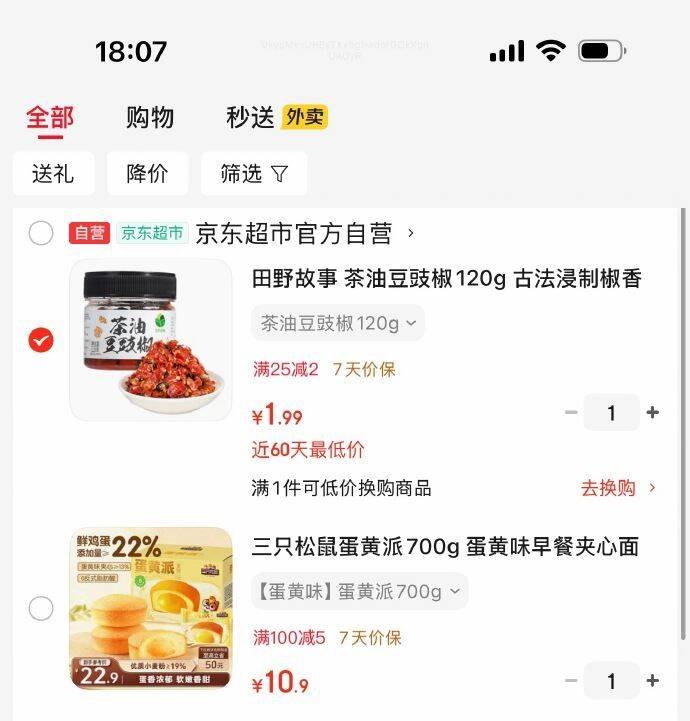Increase quantity of 茶油豆豉椒
The image size is (690, 721).
653,412
